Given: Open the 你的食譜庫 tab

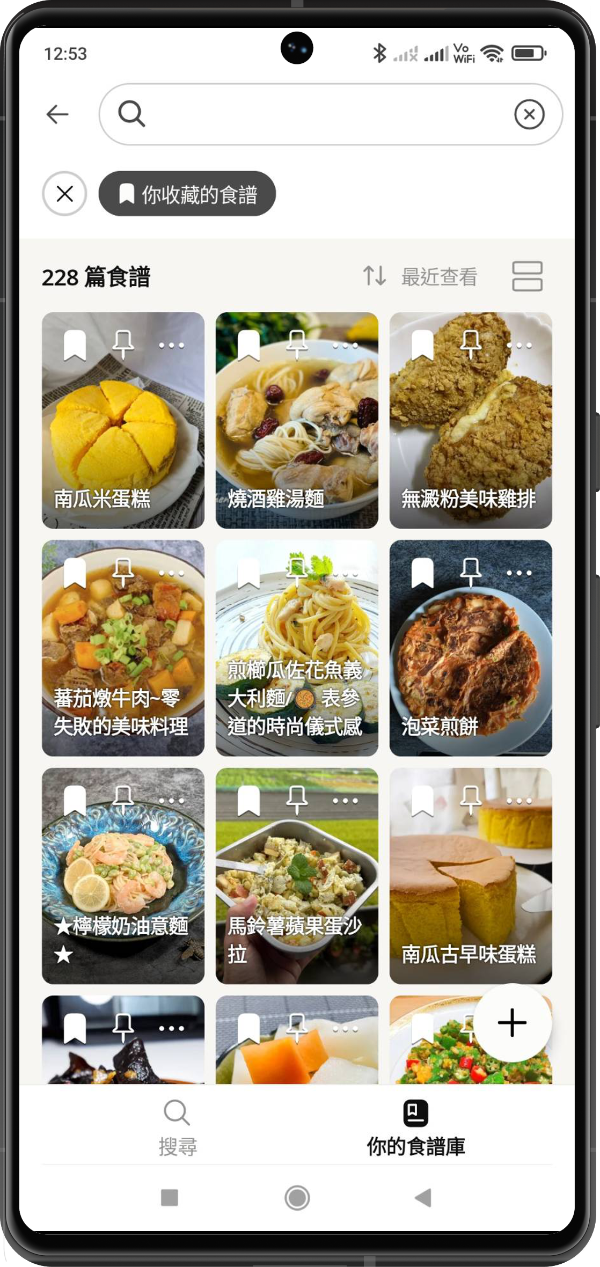Looking at the screenshot, I should 416,1127.
